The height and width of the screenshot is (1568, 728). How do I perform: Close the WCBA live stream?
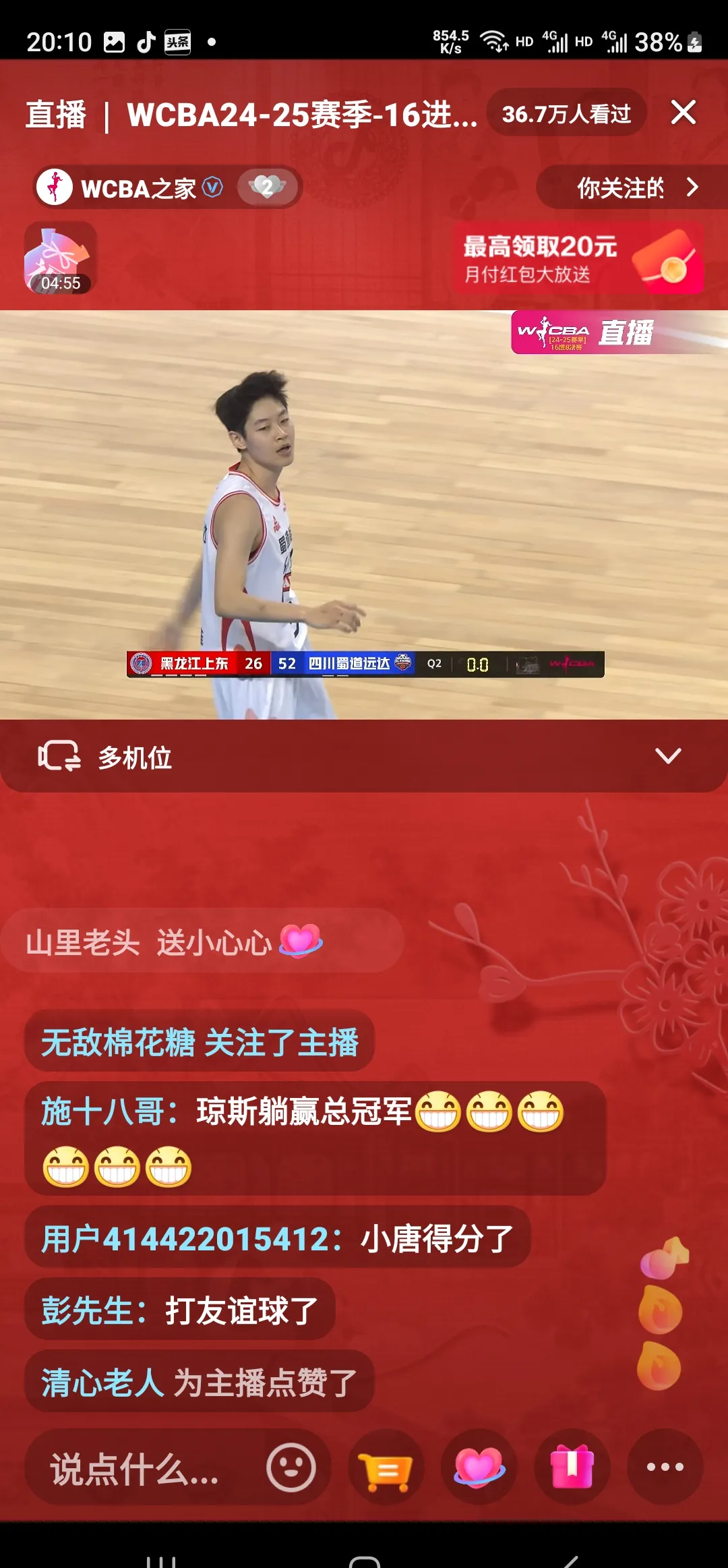(683, 113)
